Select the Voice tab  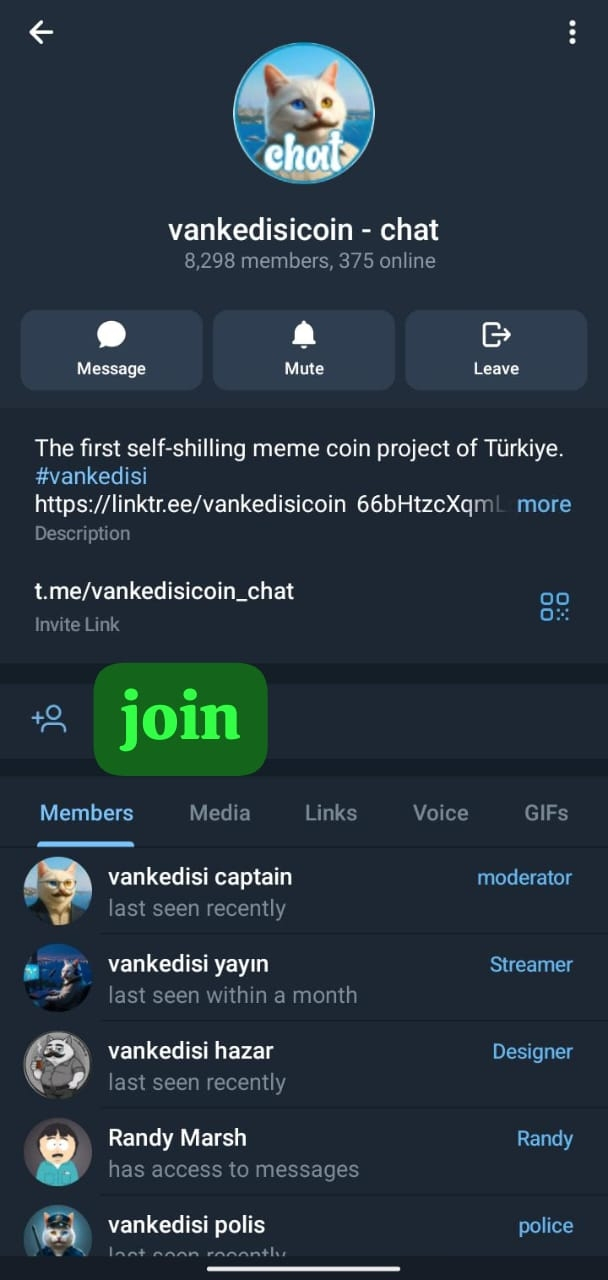click(x=440, y=813)
